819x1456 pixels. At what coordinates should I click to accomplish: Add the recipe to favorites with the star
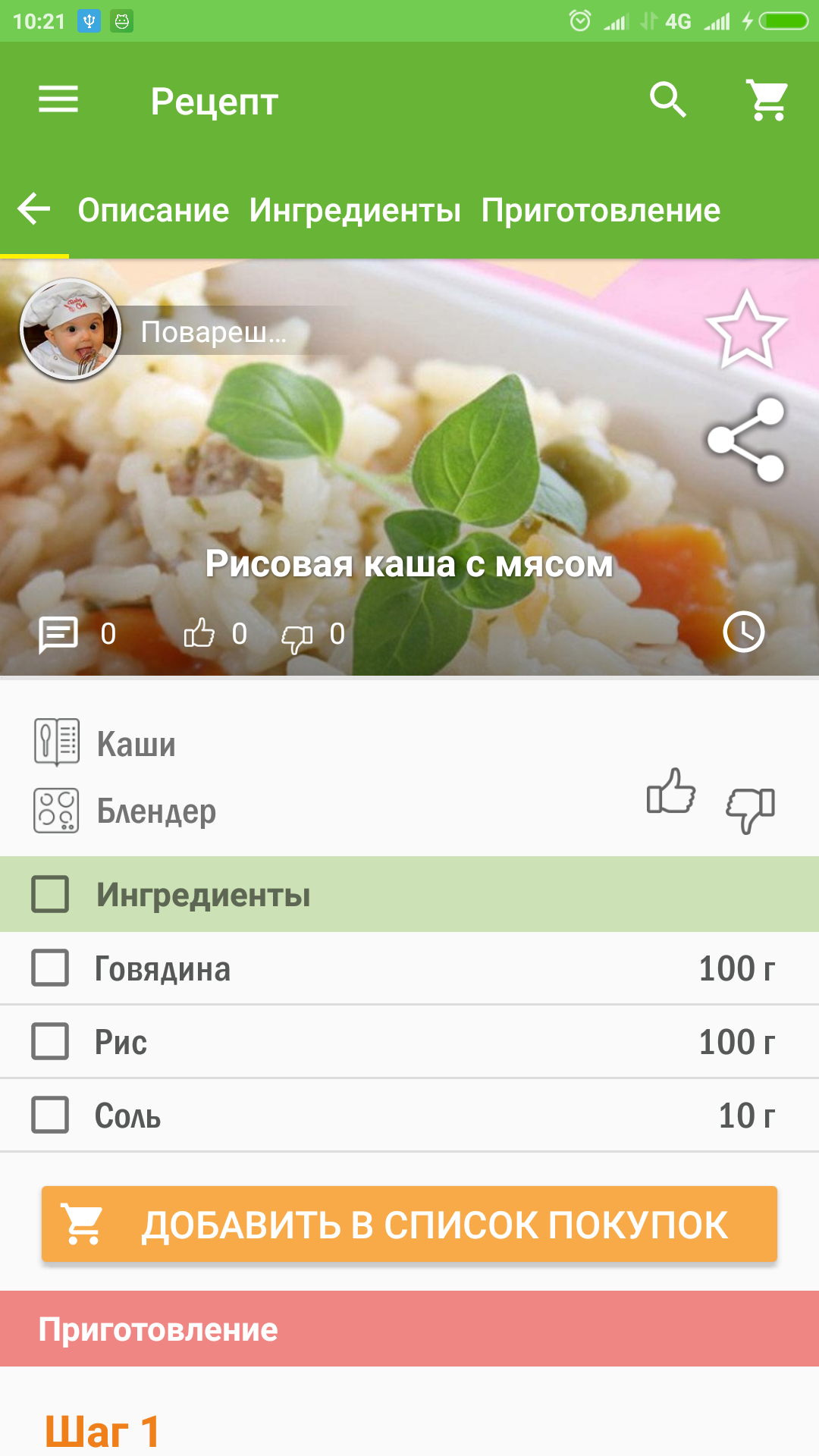coord(746,330)
